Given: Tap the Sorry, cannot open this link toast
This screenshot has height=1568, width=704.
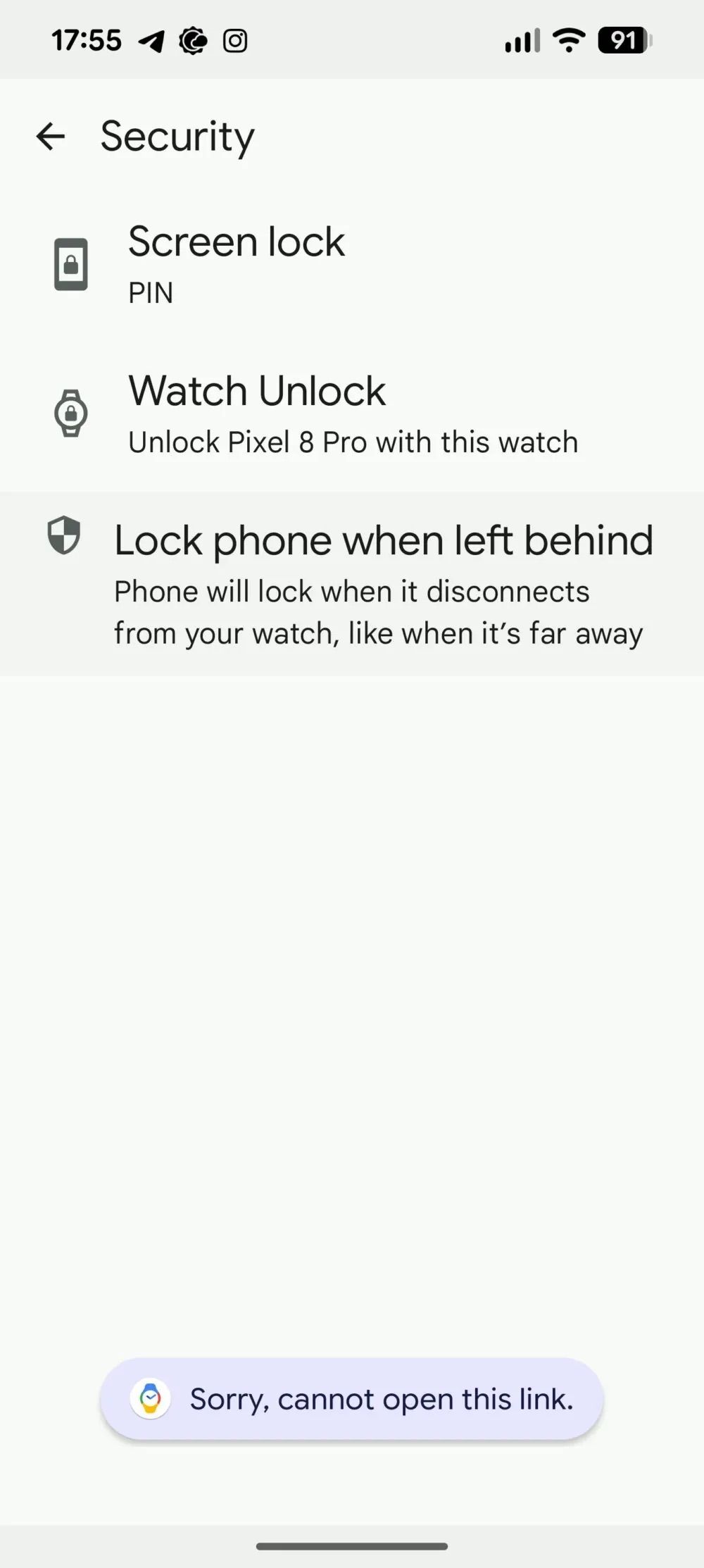Looking at the screenshot, I should [352, 1398].
